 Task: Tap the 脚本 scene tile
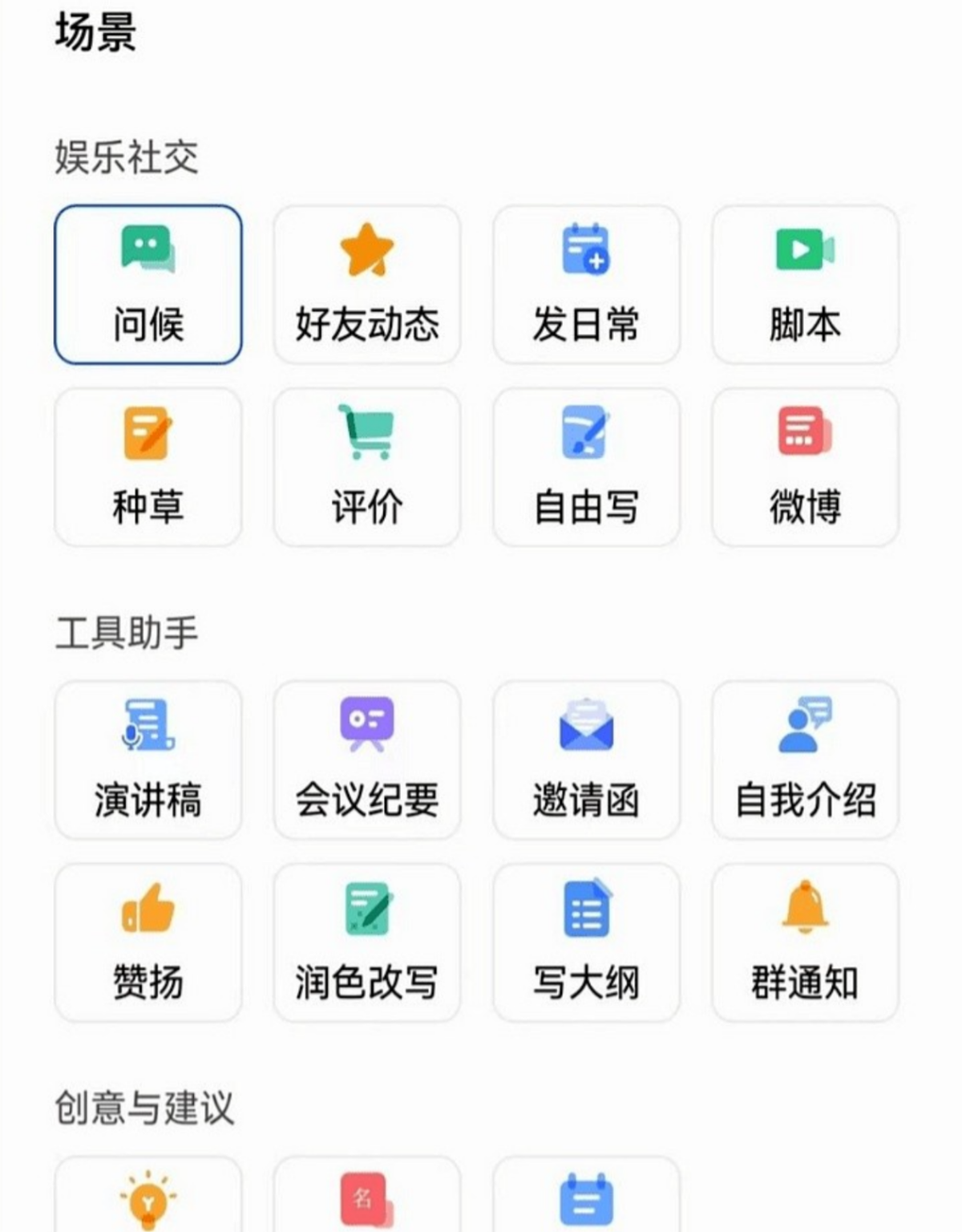tap(805, 285)
